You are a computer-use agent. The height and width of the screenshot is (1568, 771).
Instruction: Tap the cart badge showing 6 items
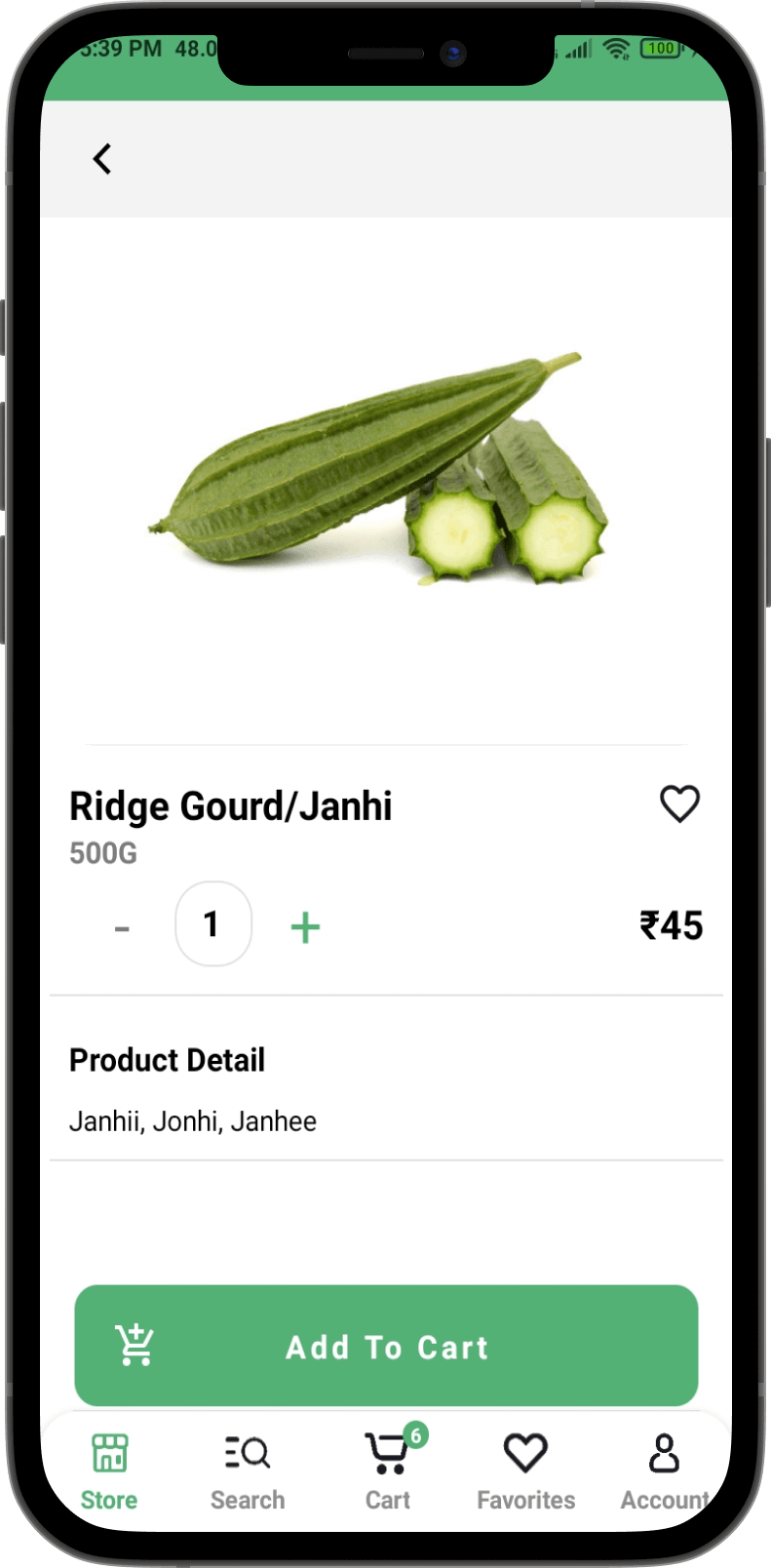point(413,1433)
